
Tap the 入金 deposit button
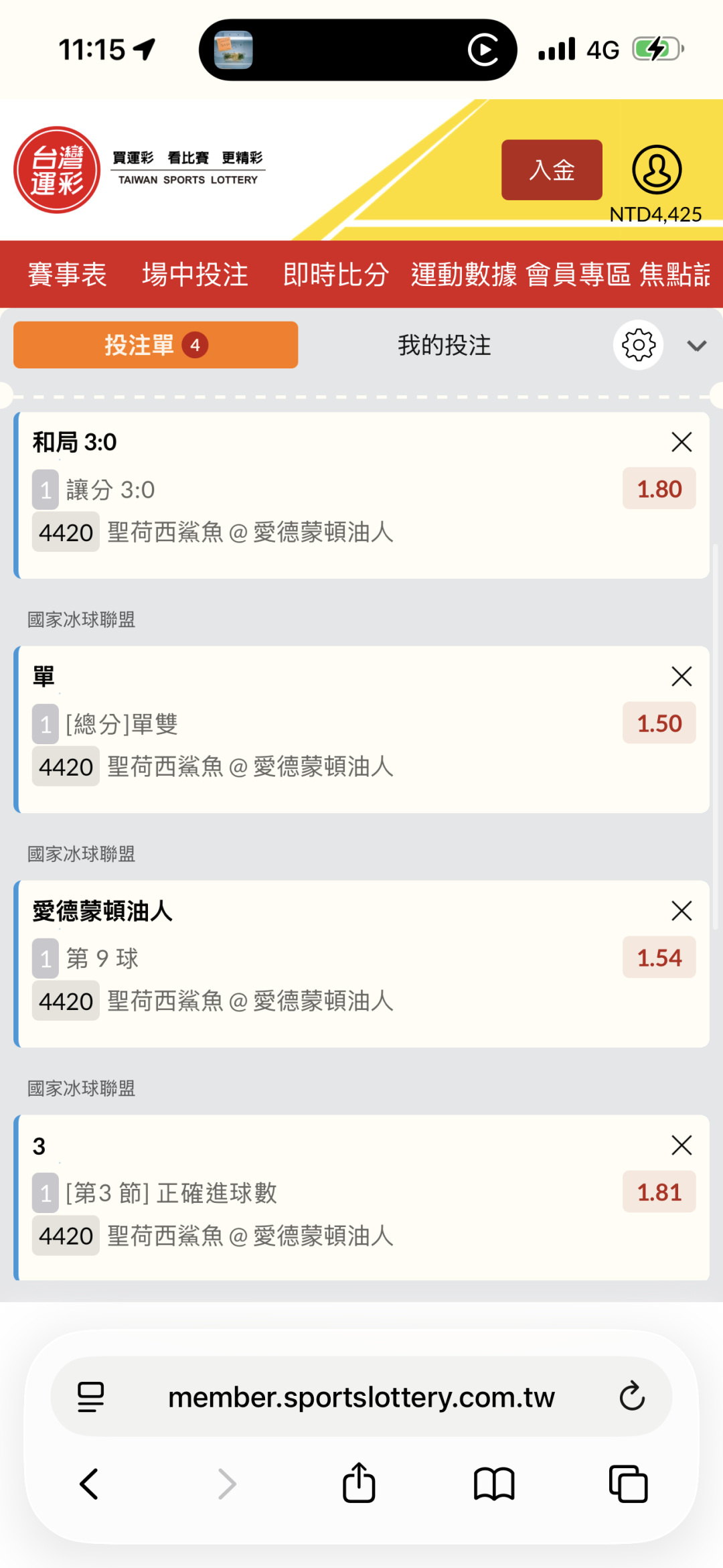(x=552, y=170)
